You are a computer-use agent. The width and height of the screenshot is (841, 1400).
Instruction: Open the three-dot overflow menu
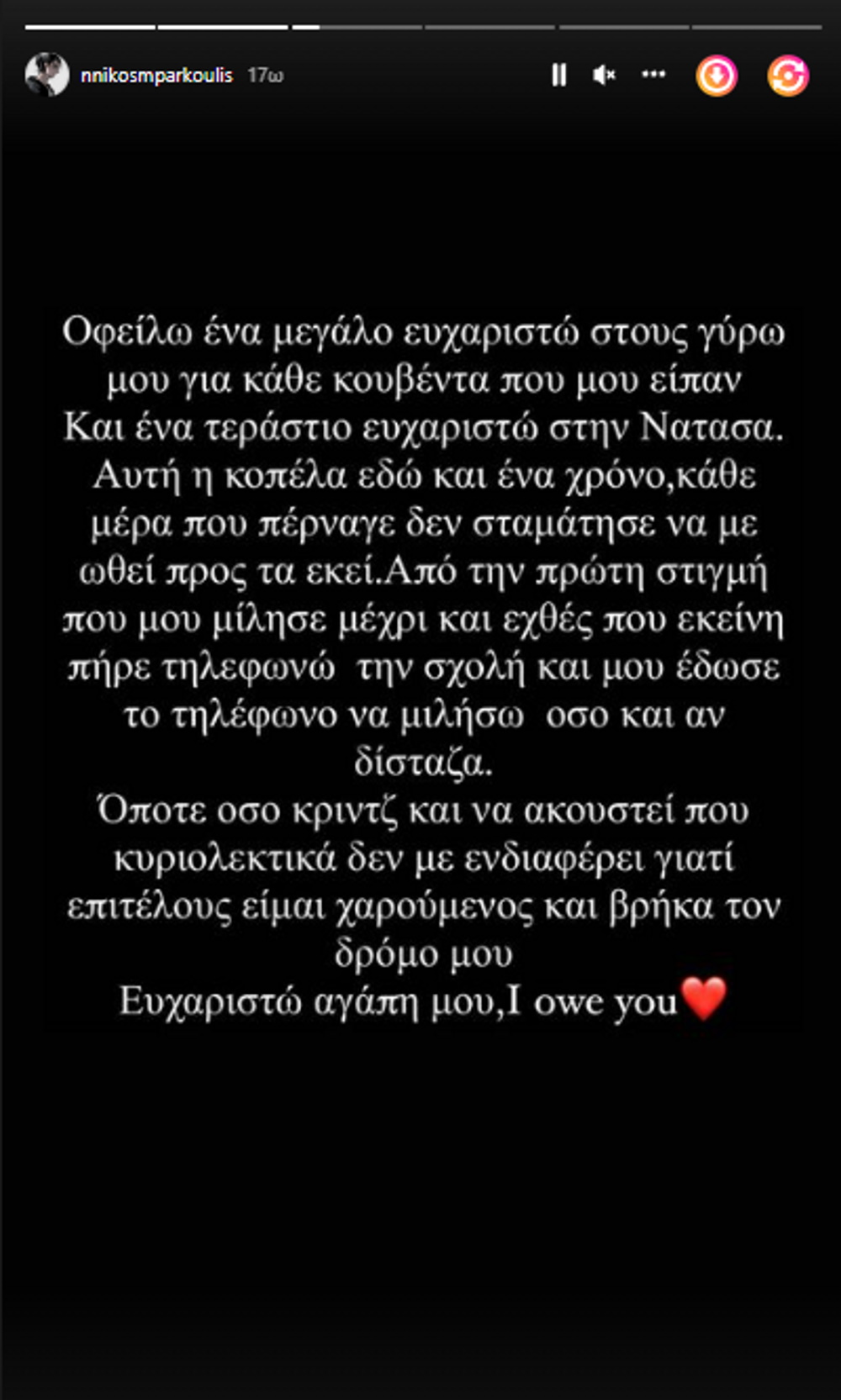click(x=653, y=75)
